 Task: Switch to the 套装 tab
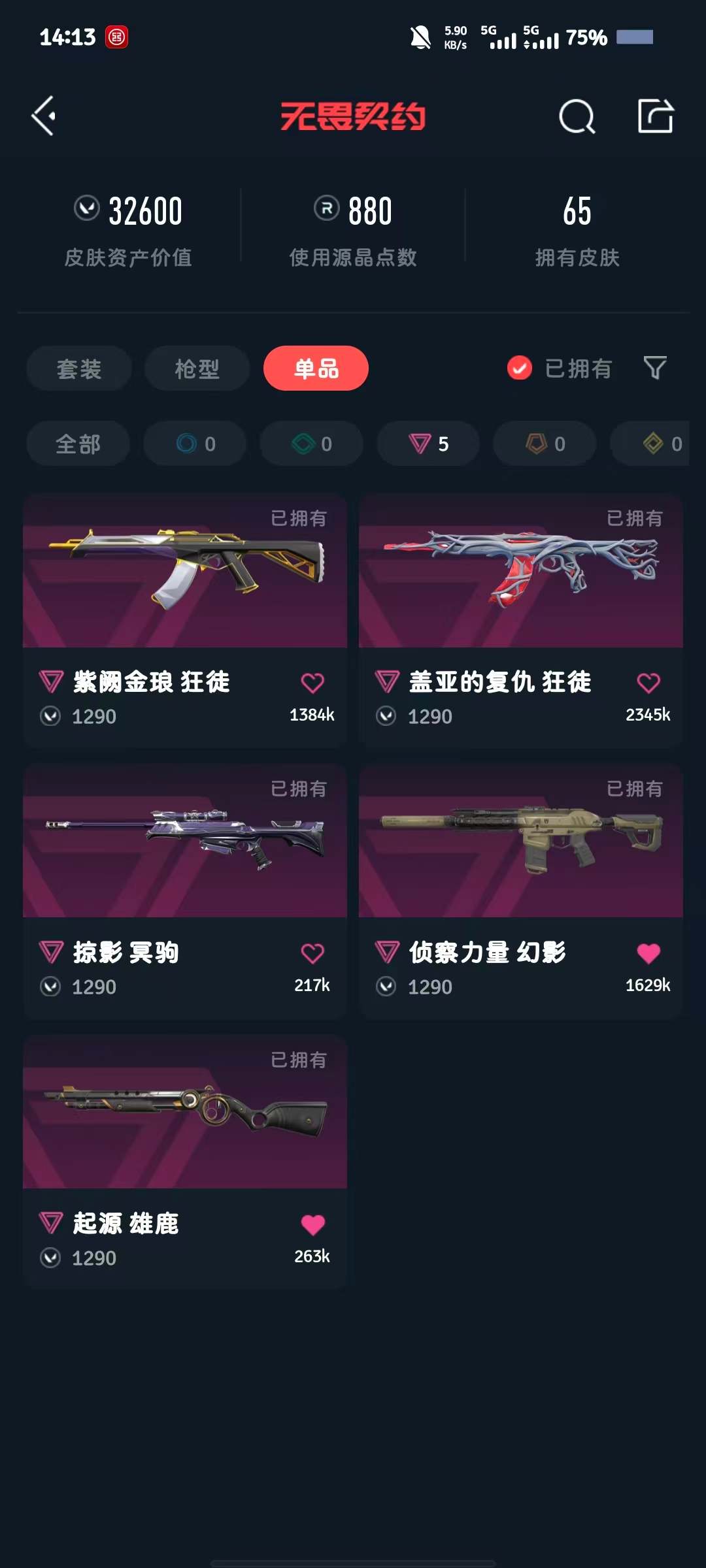tap(79, 368)
